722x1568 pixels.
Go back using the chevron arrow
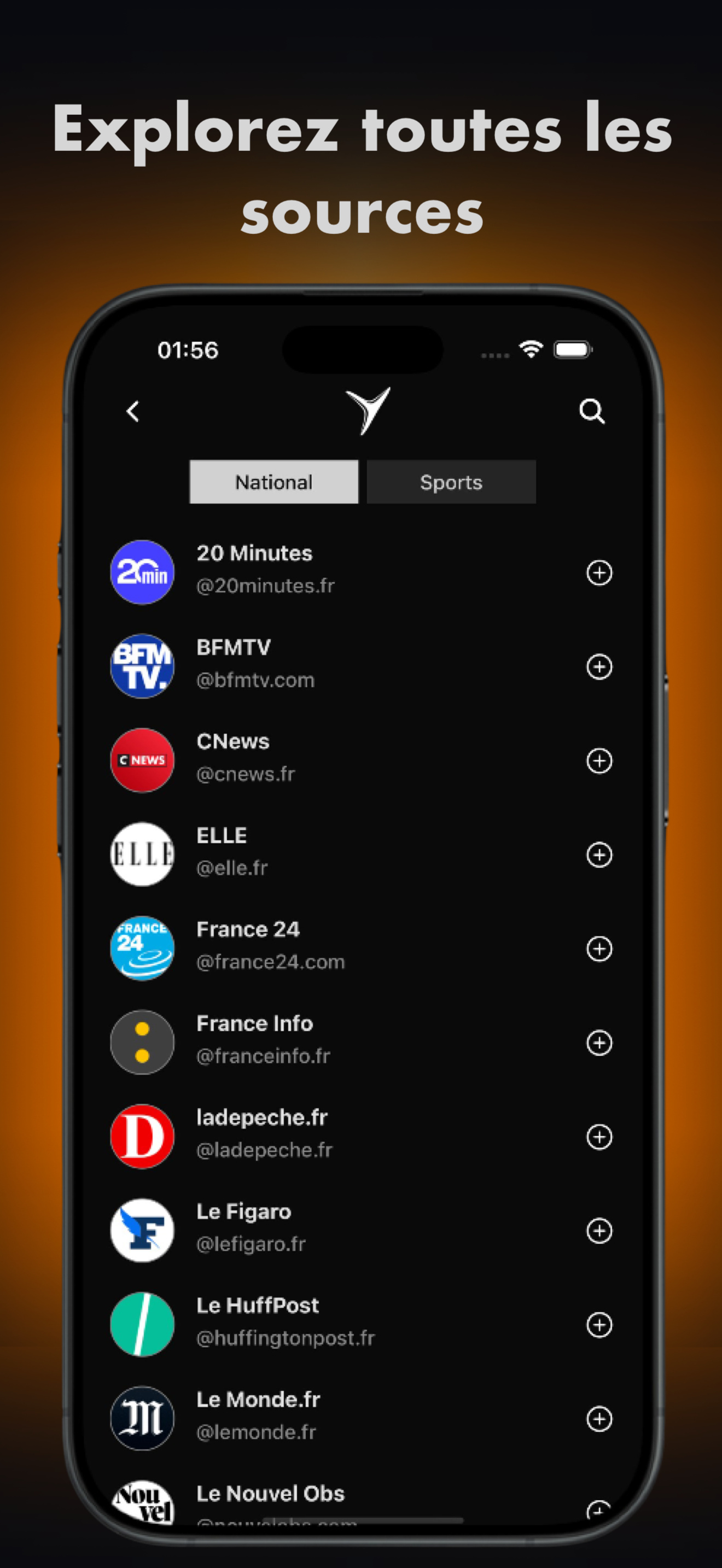(133, 412)
